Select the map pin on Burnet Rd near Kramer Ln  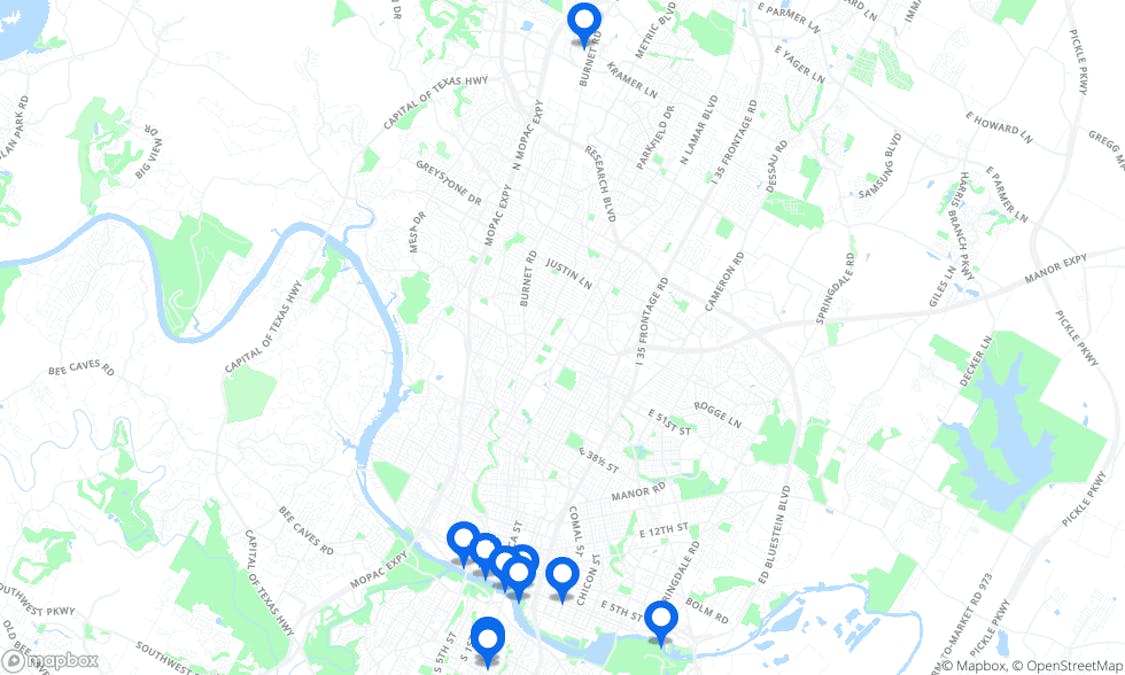584,21
